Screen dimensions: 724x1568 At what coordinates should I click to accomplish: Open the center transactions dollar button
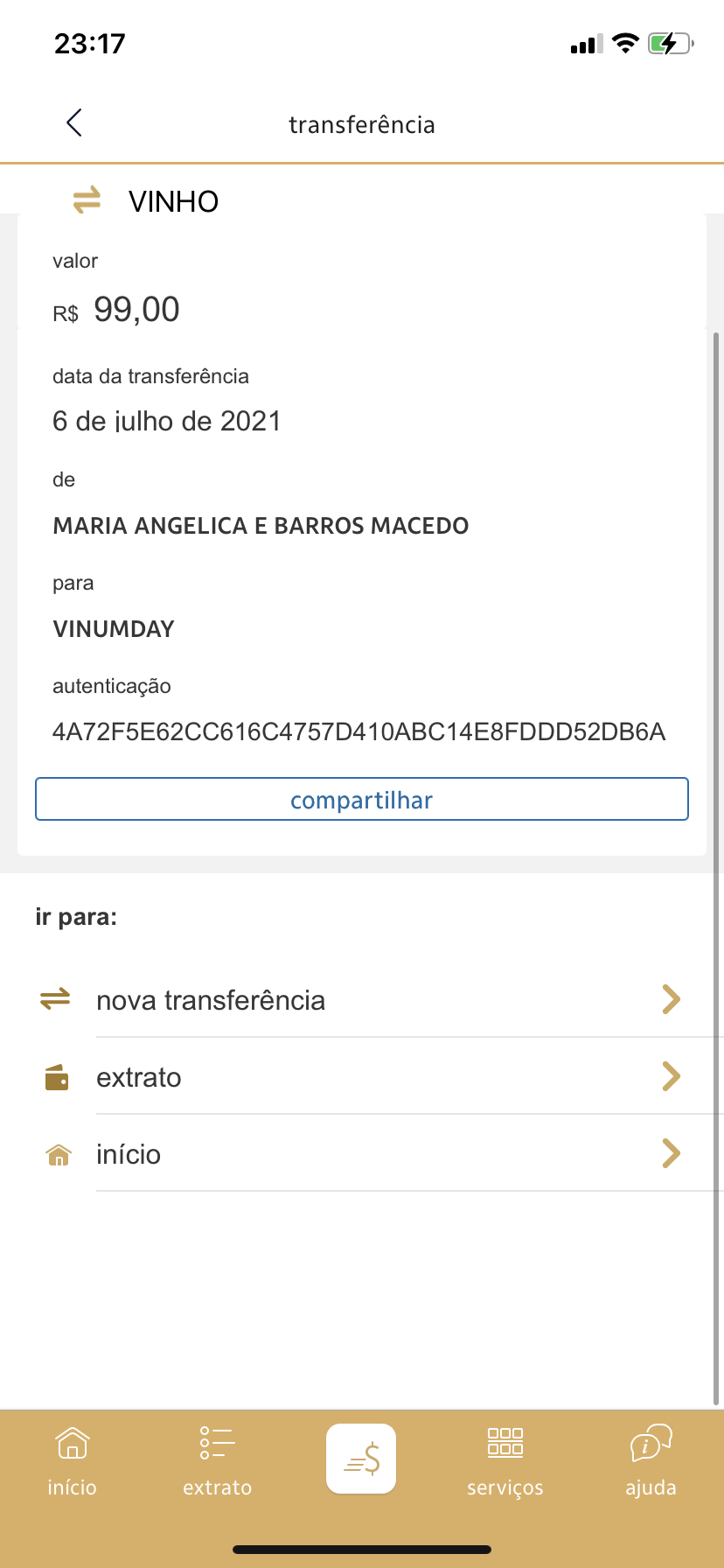click(361, 1459)
